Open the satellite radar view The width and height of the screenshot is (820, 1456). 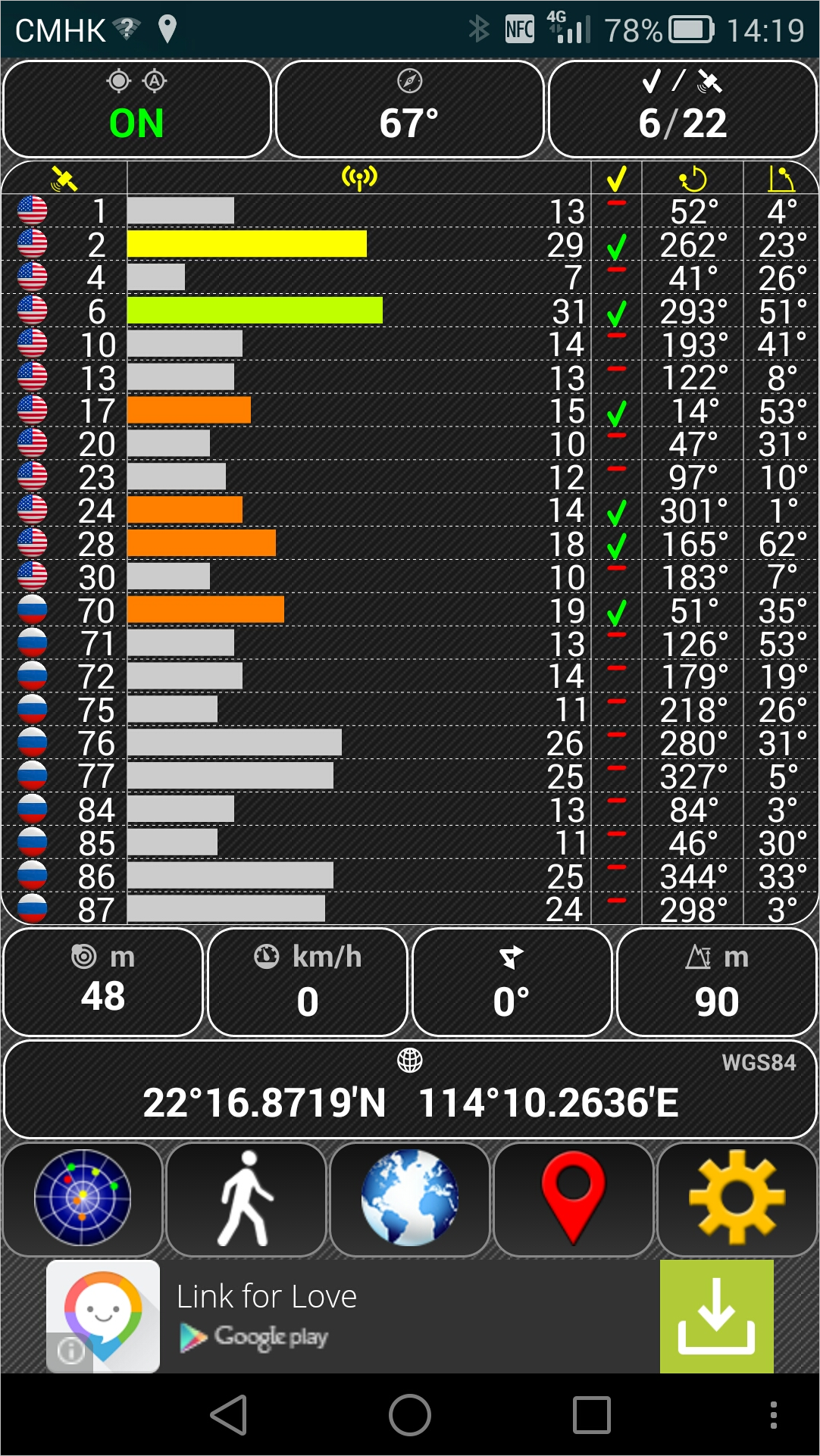click(x=83, y=1199)
